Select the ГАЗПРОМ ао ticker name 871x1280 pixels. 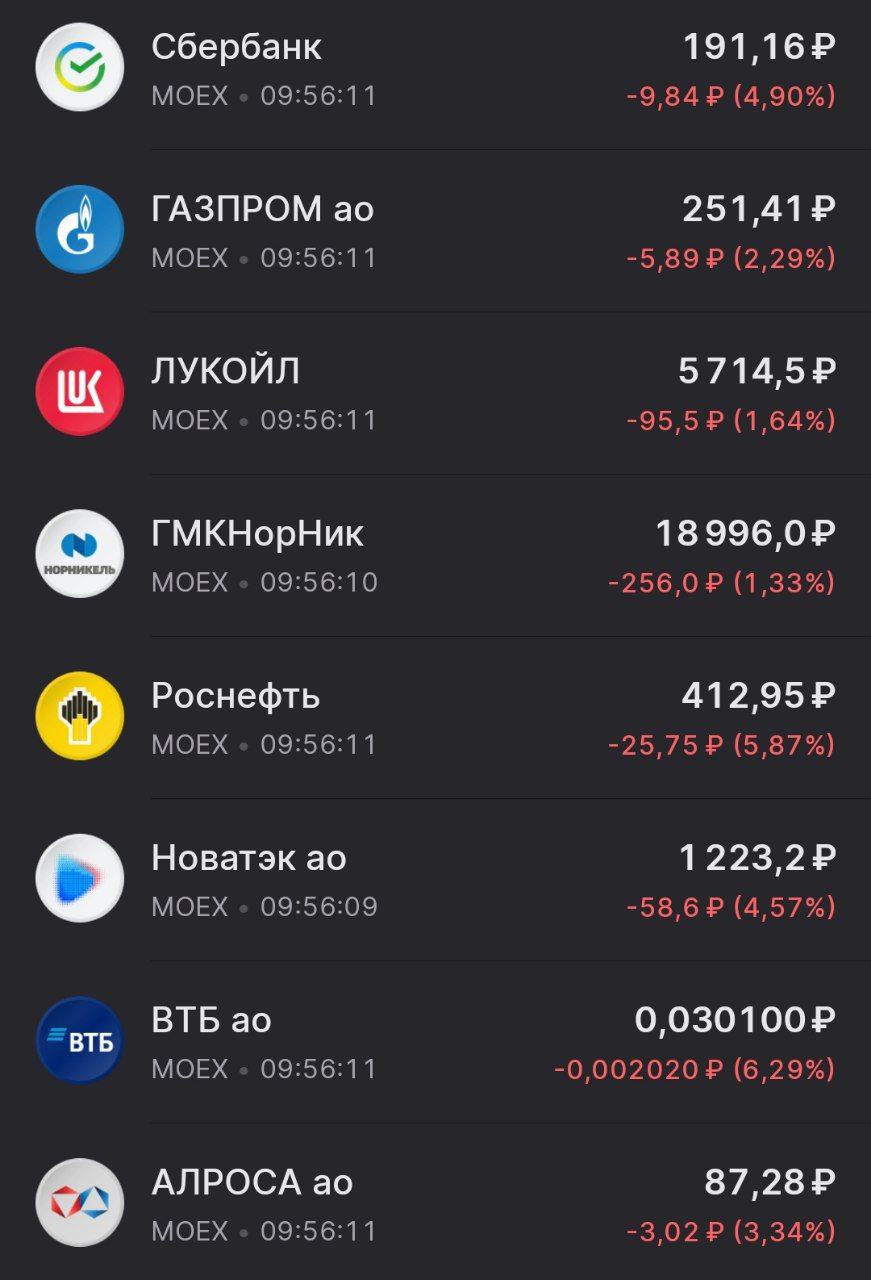pos(262,210)
